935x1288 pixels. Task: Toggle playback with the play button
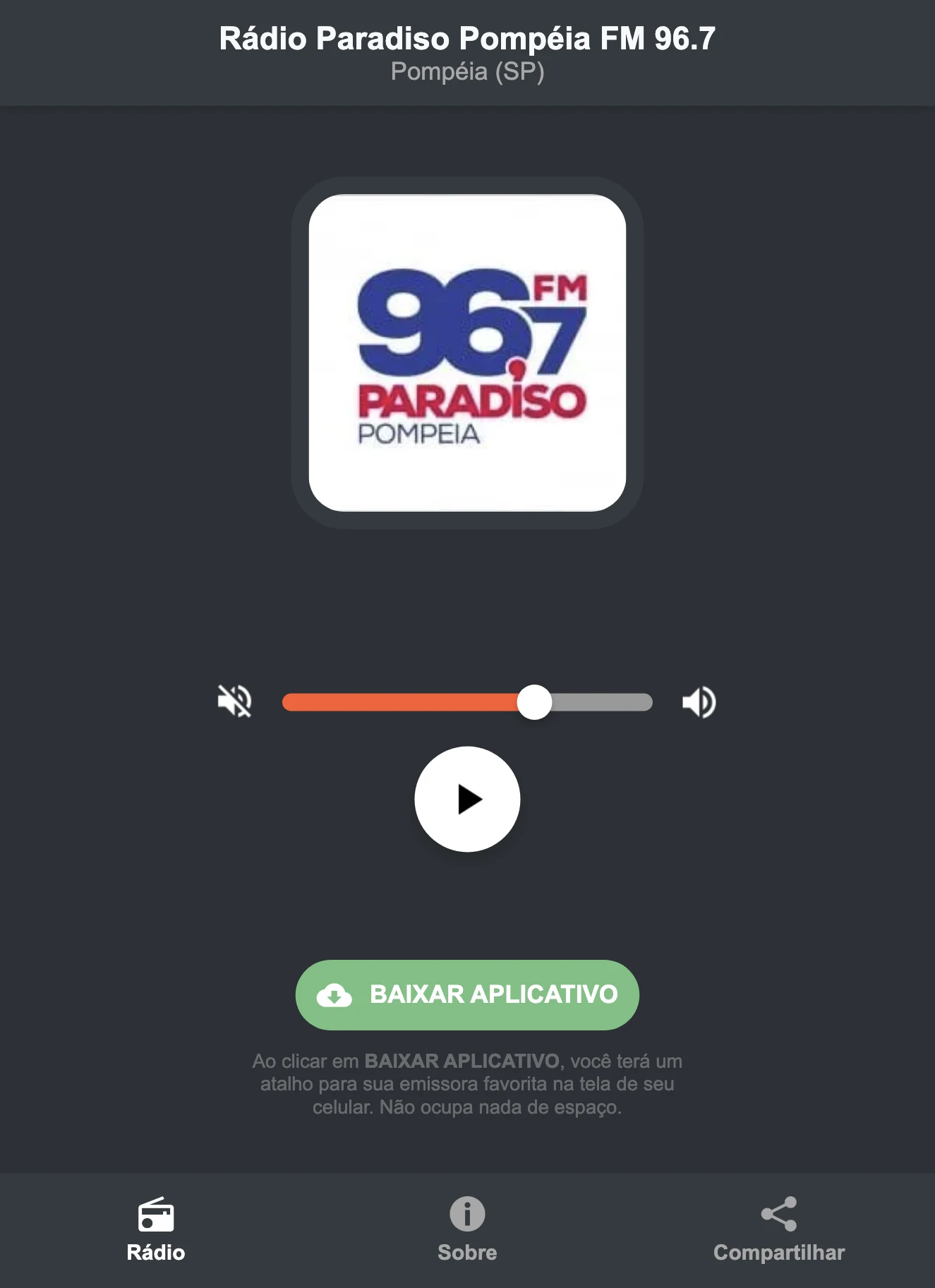467,798
